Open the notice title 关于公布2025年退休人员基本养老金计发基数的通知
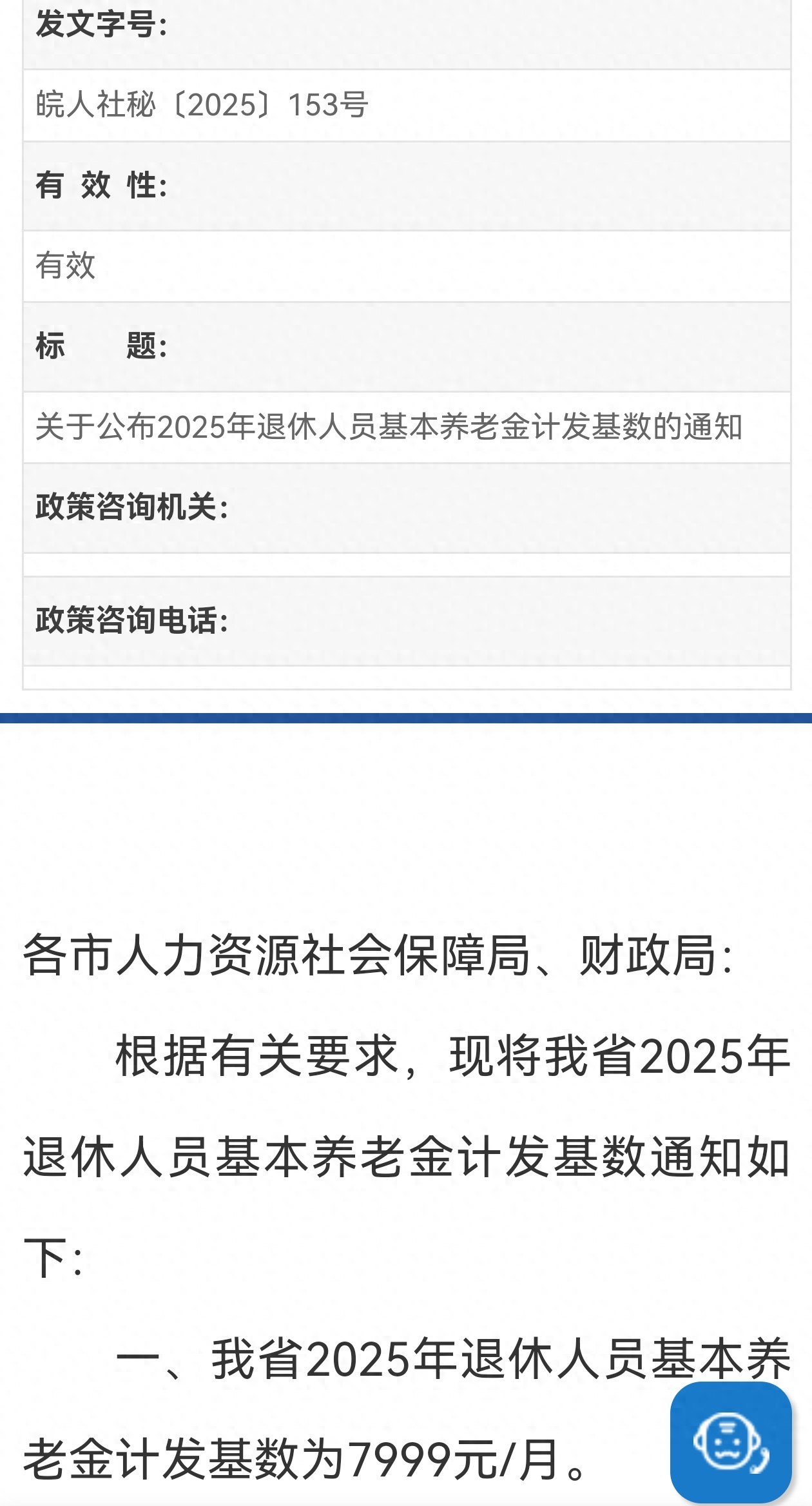Image resolution: width=812 pixels, height=1506 pixels. click(390, 425)
